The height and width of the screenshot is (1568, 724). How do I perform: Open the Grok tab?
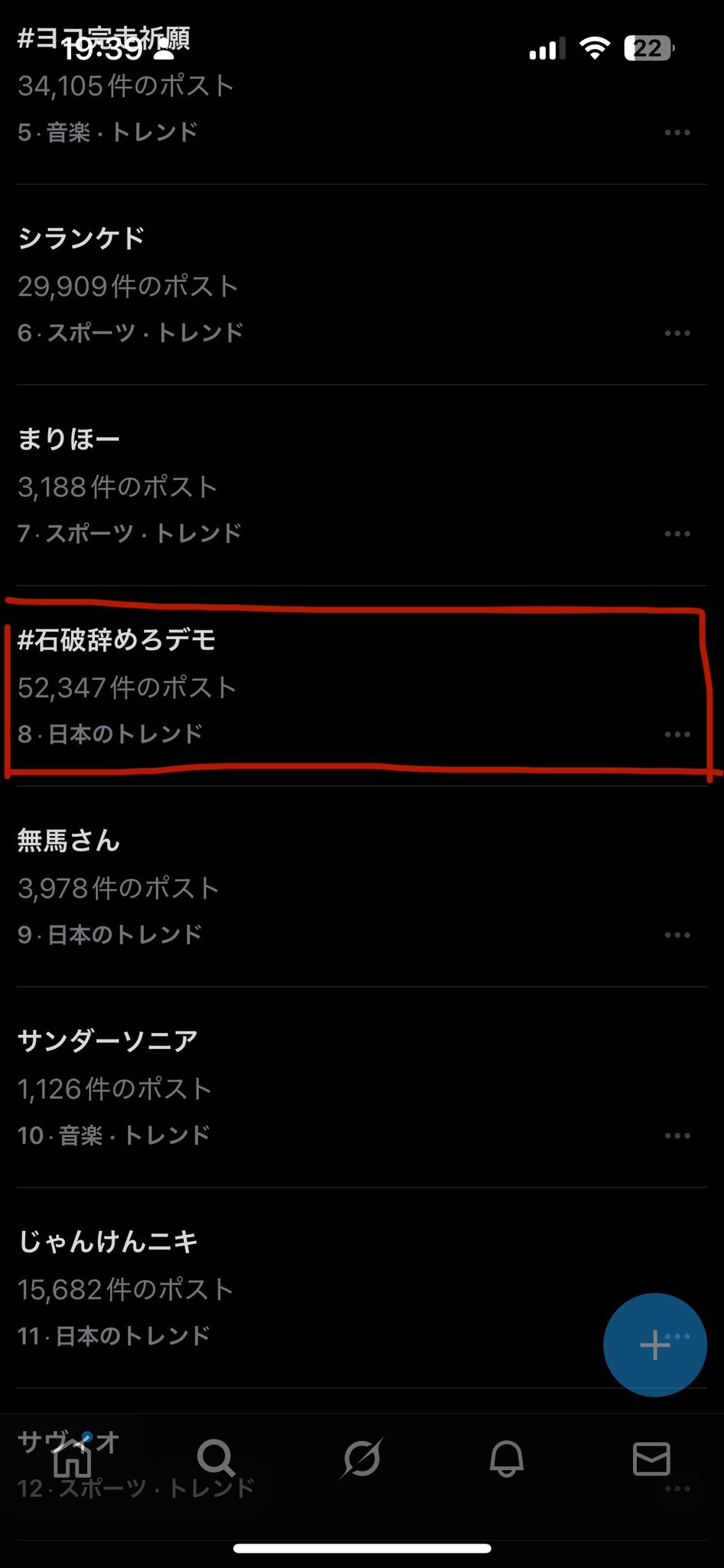click(361, 1459)
